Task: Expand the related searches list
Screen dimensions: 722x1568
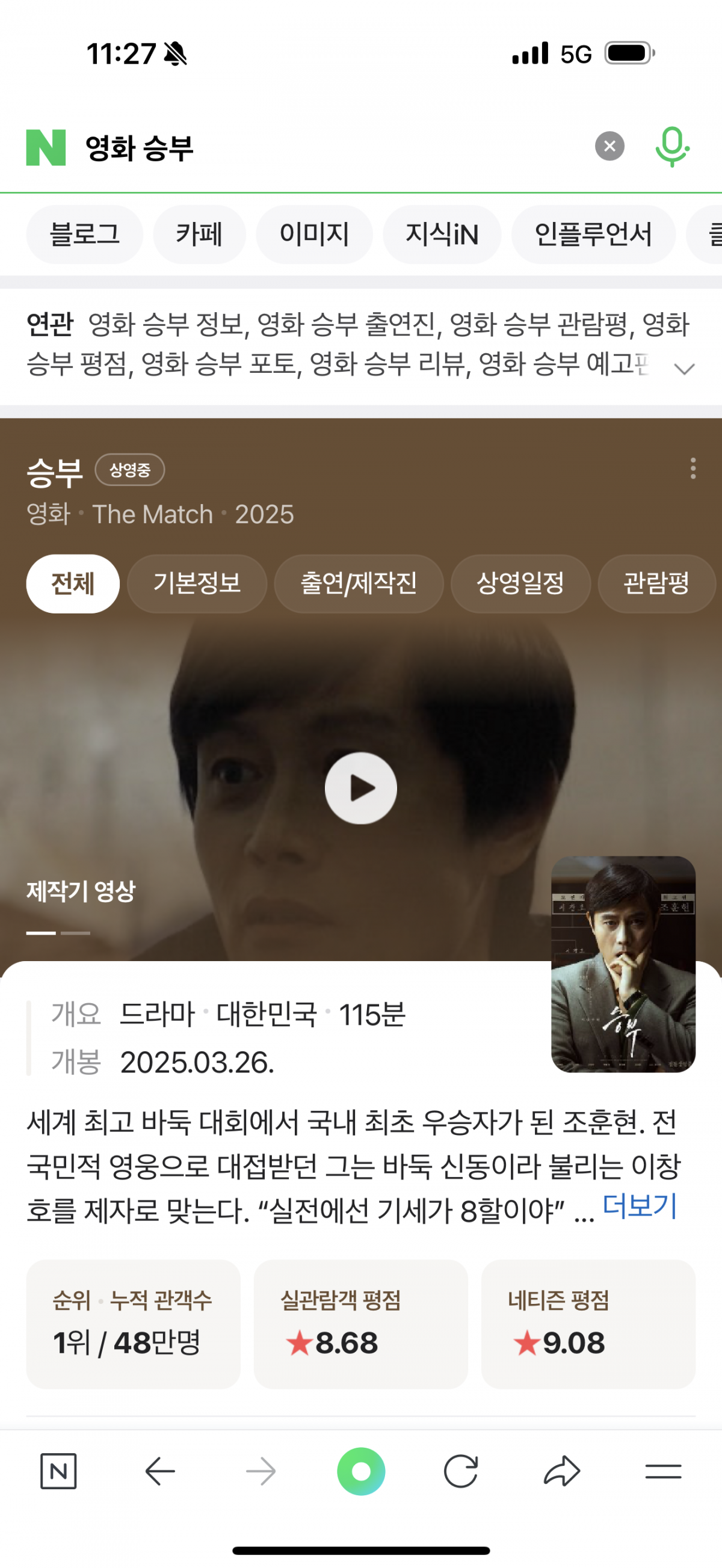Action: coord(684,369)
